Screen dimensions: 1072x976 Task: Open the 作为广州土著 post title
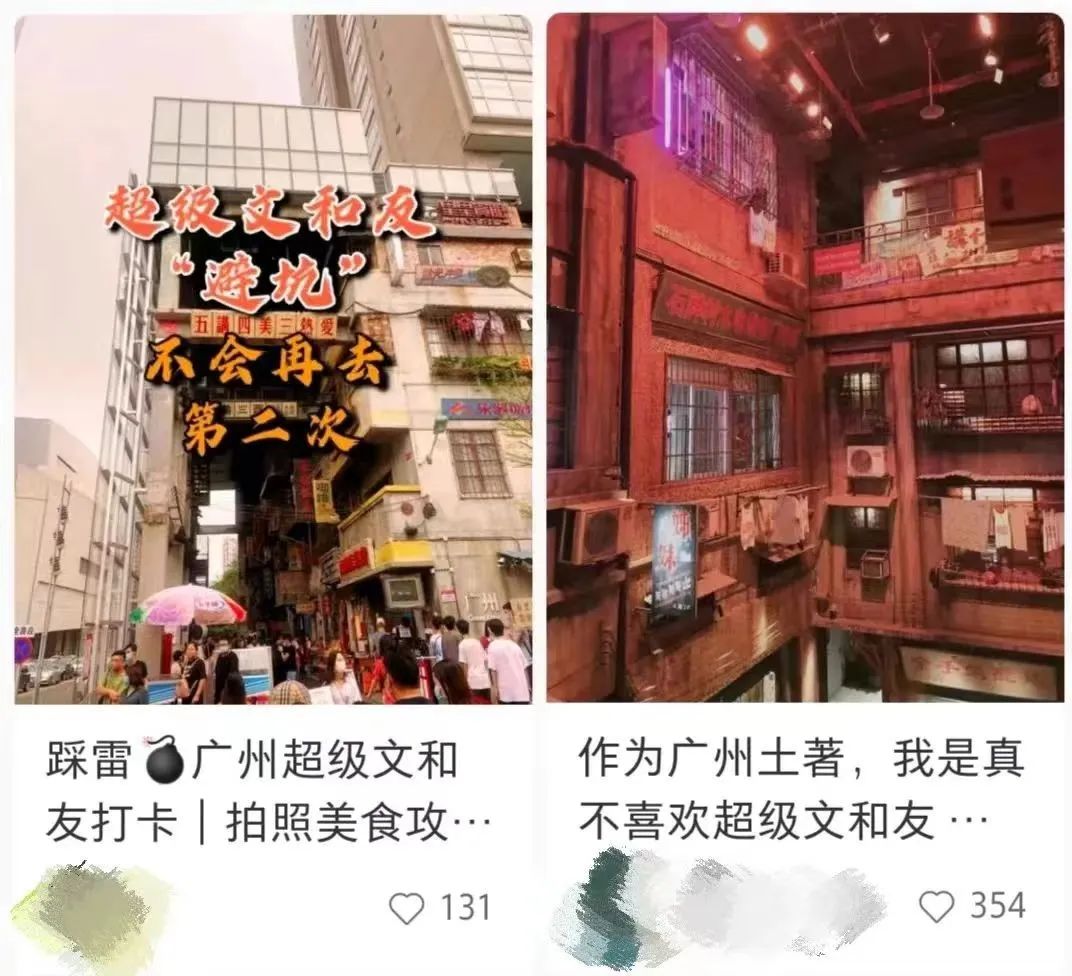tap(800, 790)
